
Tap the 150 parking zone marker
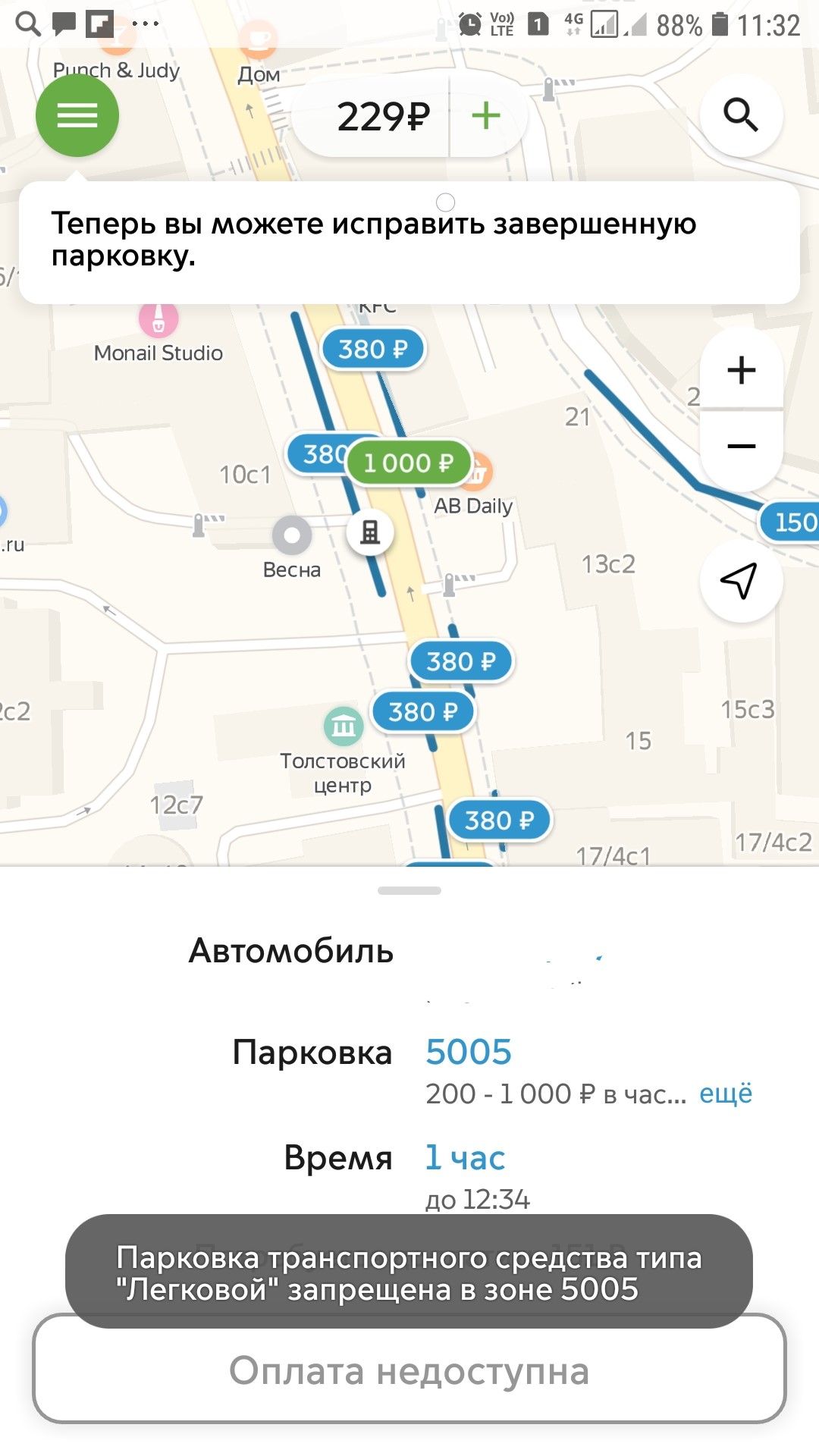789,522
